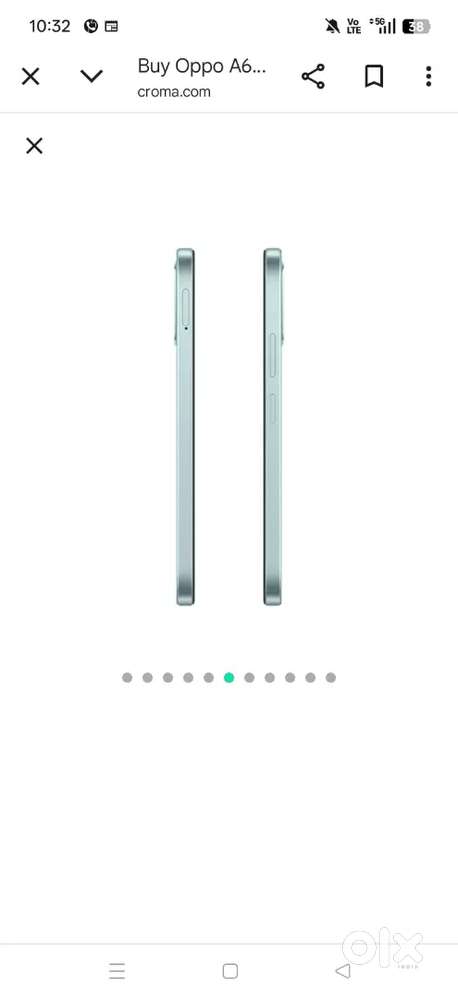The image size is (458, 999).
Task: Go to the home screen
Action: [x=230, y=971]
